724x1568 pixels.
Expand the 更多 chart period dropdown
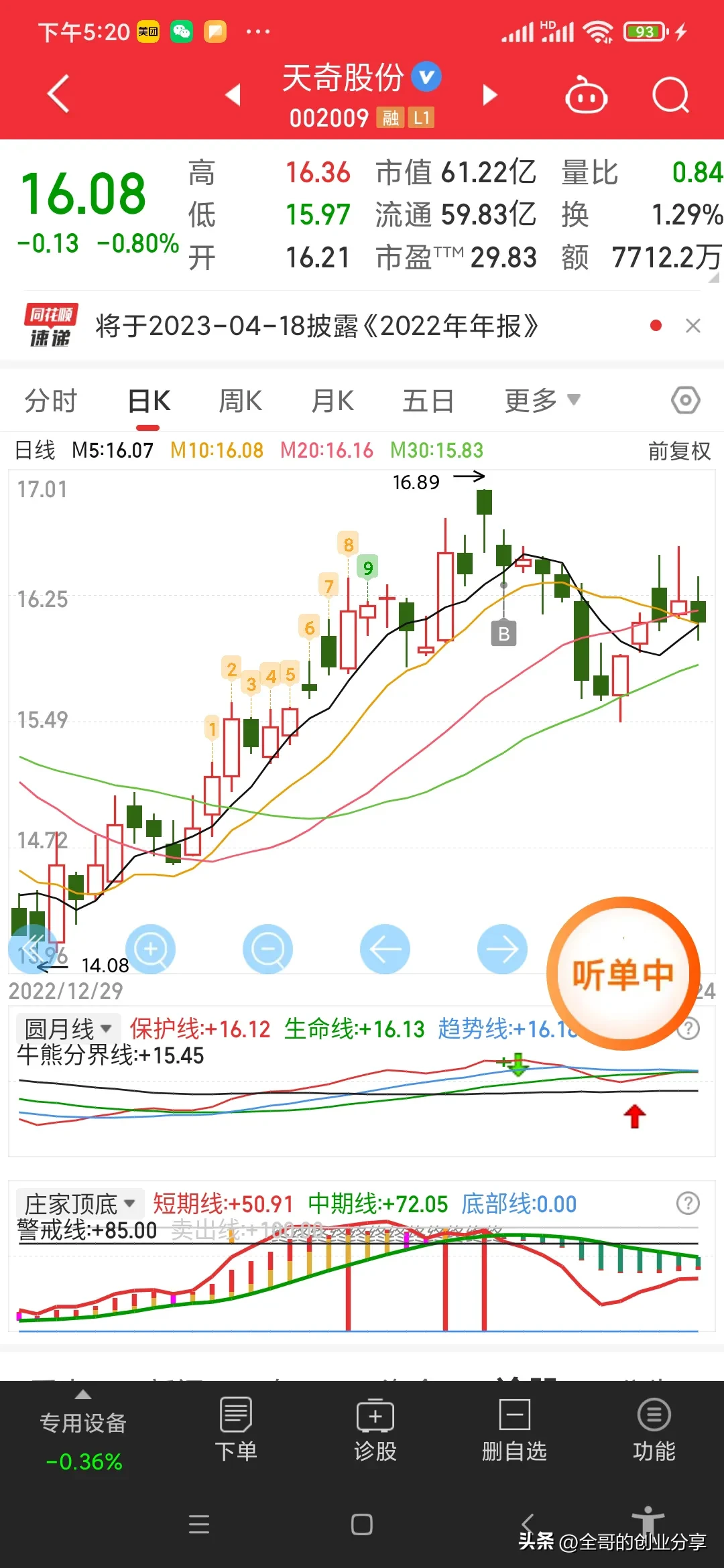coord(542,401)
